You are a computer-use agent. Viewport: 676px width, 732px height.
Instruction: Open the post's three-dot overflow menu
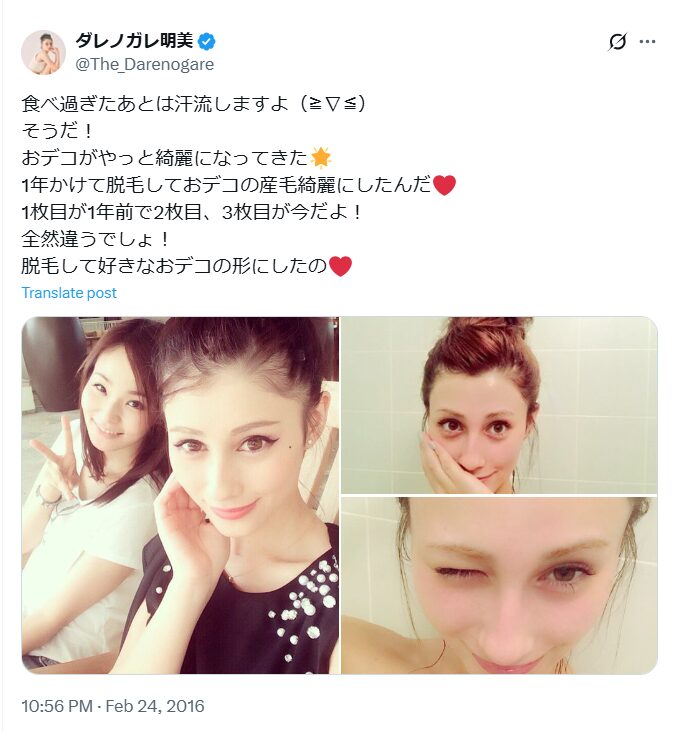pos(648,42)
